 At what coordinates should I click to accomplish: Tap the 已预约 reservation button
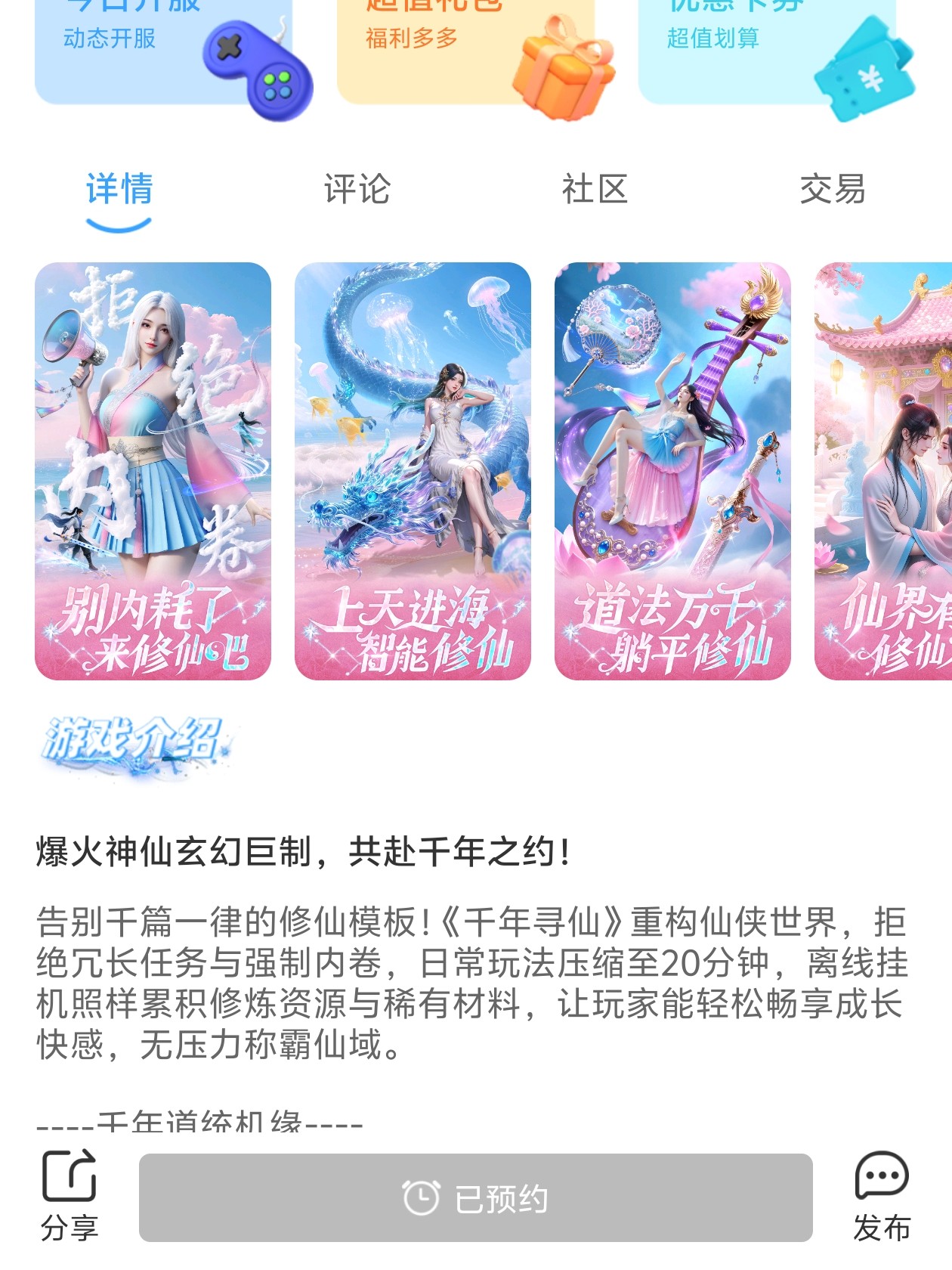tap(475, 1198)
